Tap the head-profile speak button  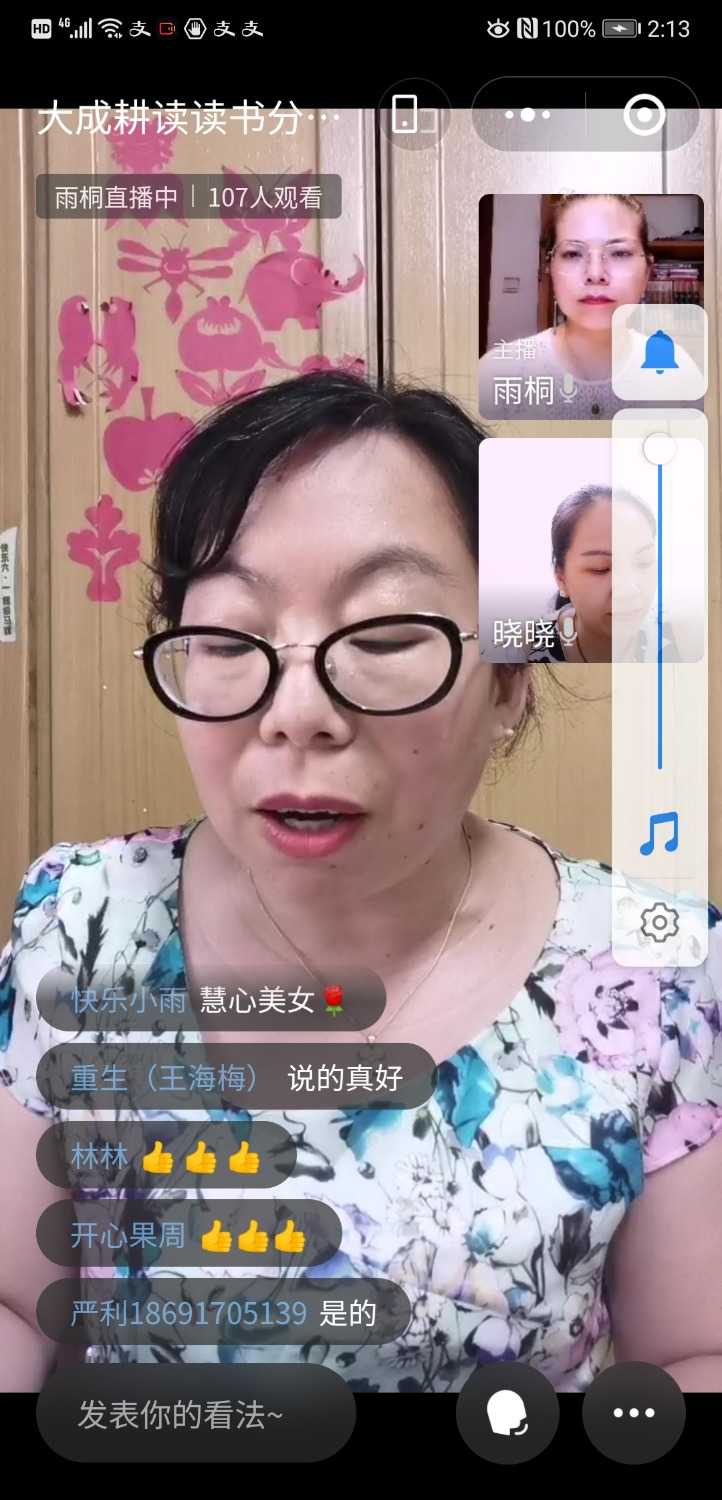pos(507,1414)
